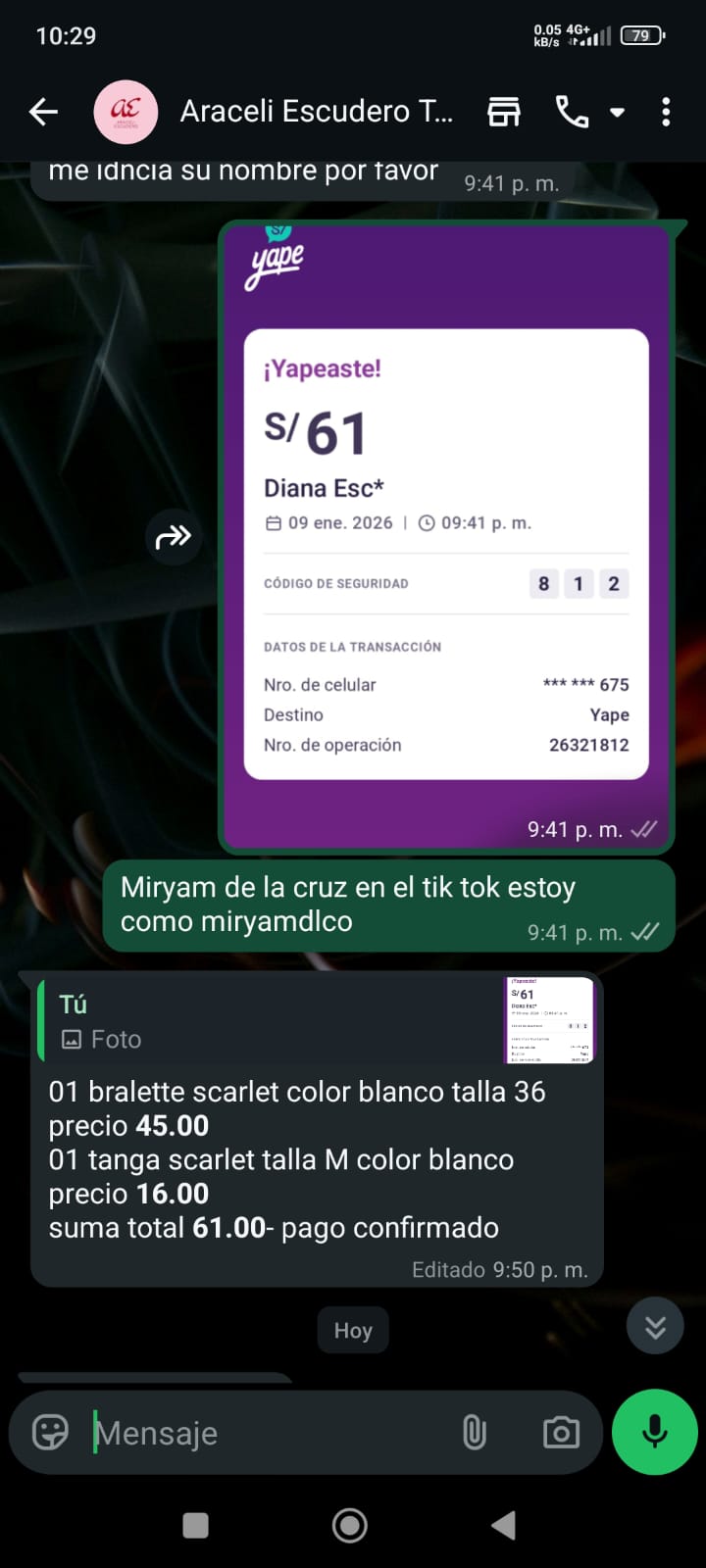The width and height of the screenshot is (706, 1568).
Task: Open the emoji and sticker picker
Action: coord(50,1433)
